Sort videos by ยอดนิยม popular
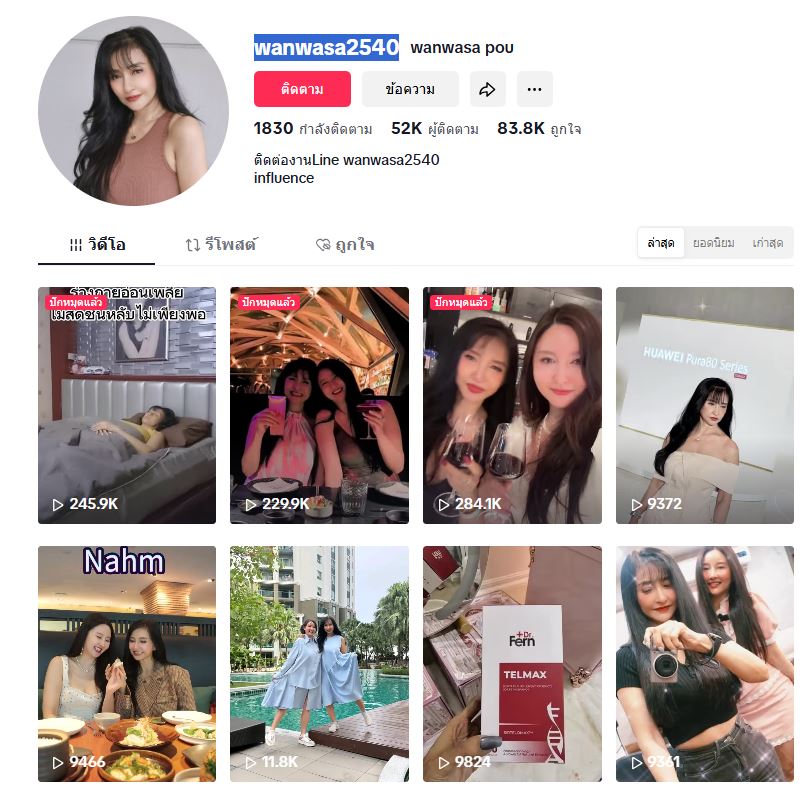801x795 pixels. pos(713,243)
